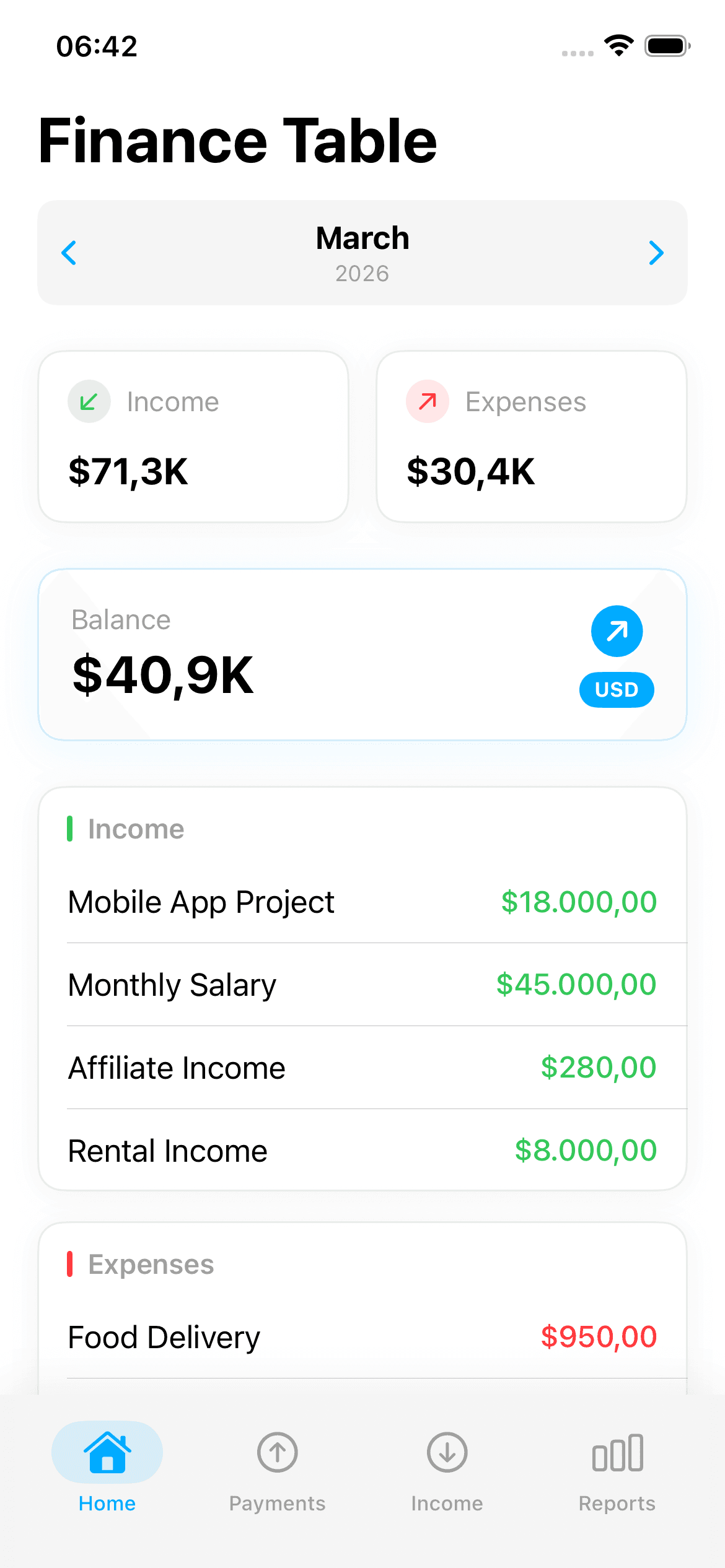Tap the red Expenses arrow icon
This screenshot has height=1568, width=725.
(x=426, y=401)
